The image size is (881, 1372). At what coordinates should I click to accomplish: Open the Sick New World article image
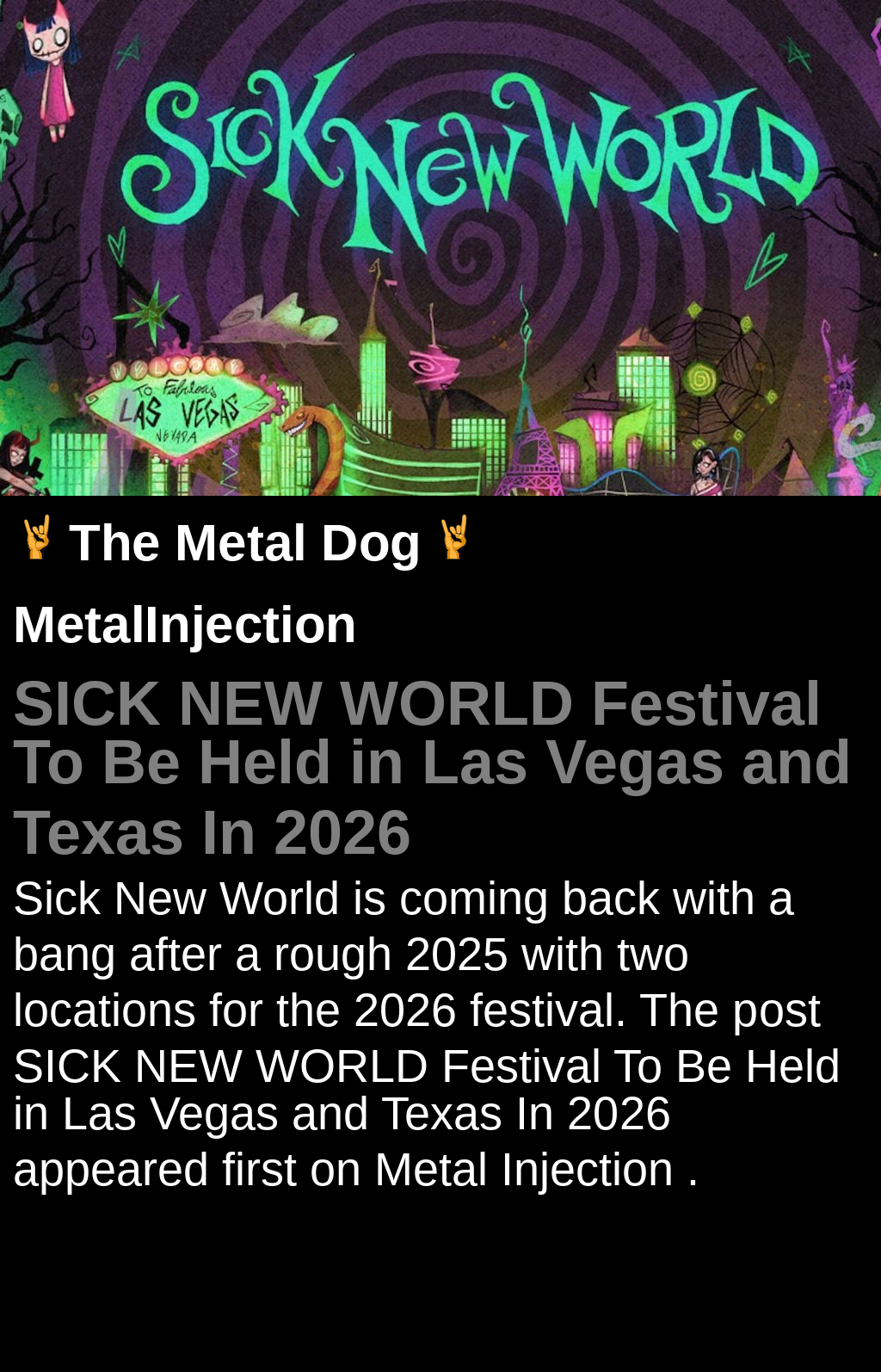440,248
